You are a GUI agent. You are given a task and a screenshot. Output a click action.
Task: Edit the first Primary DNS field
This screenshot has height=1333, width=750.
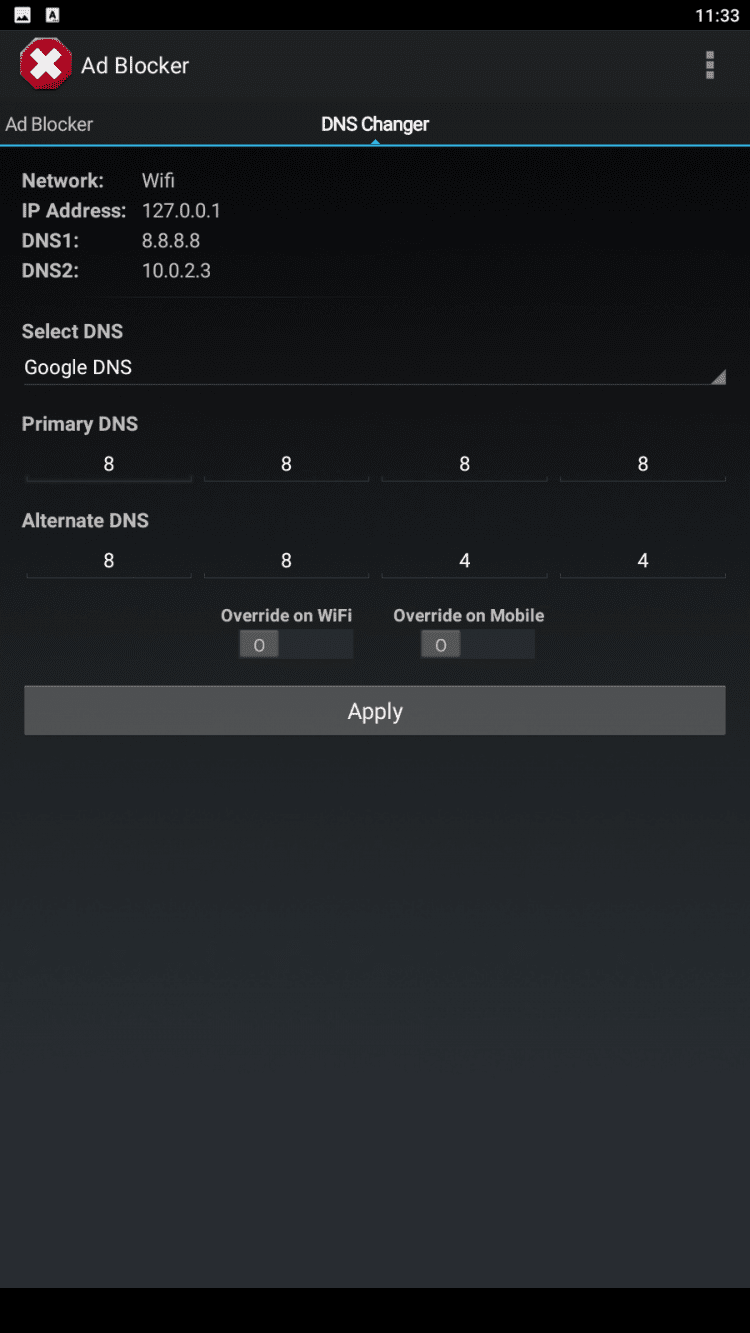(108, 464)
